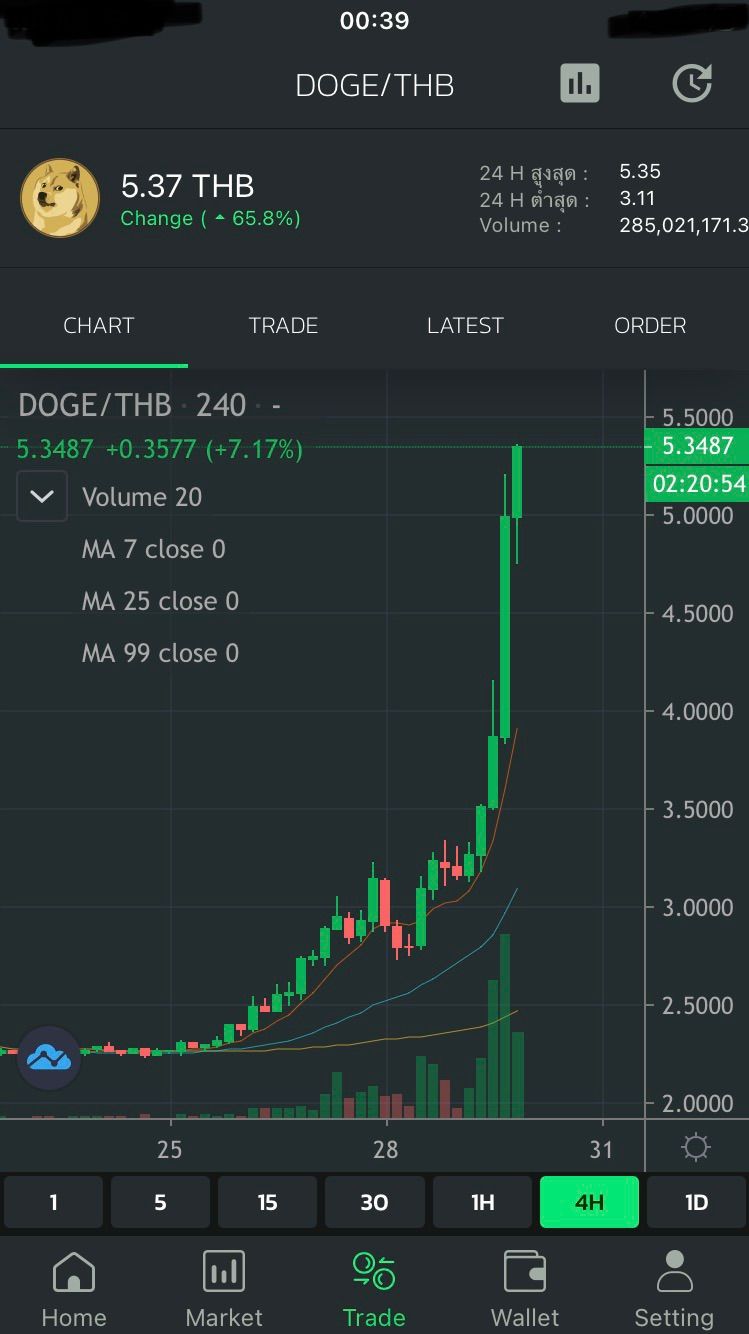Tap the Dogecoin logo
The width and height of the screenshot is (749, 1334).
[60, 198]
